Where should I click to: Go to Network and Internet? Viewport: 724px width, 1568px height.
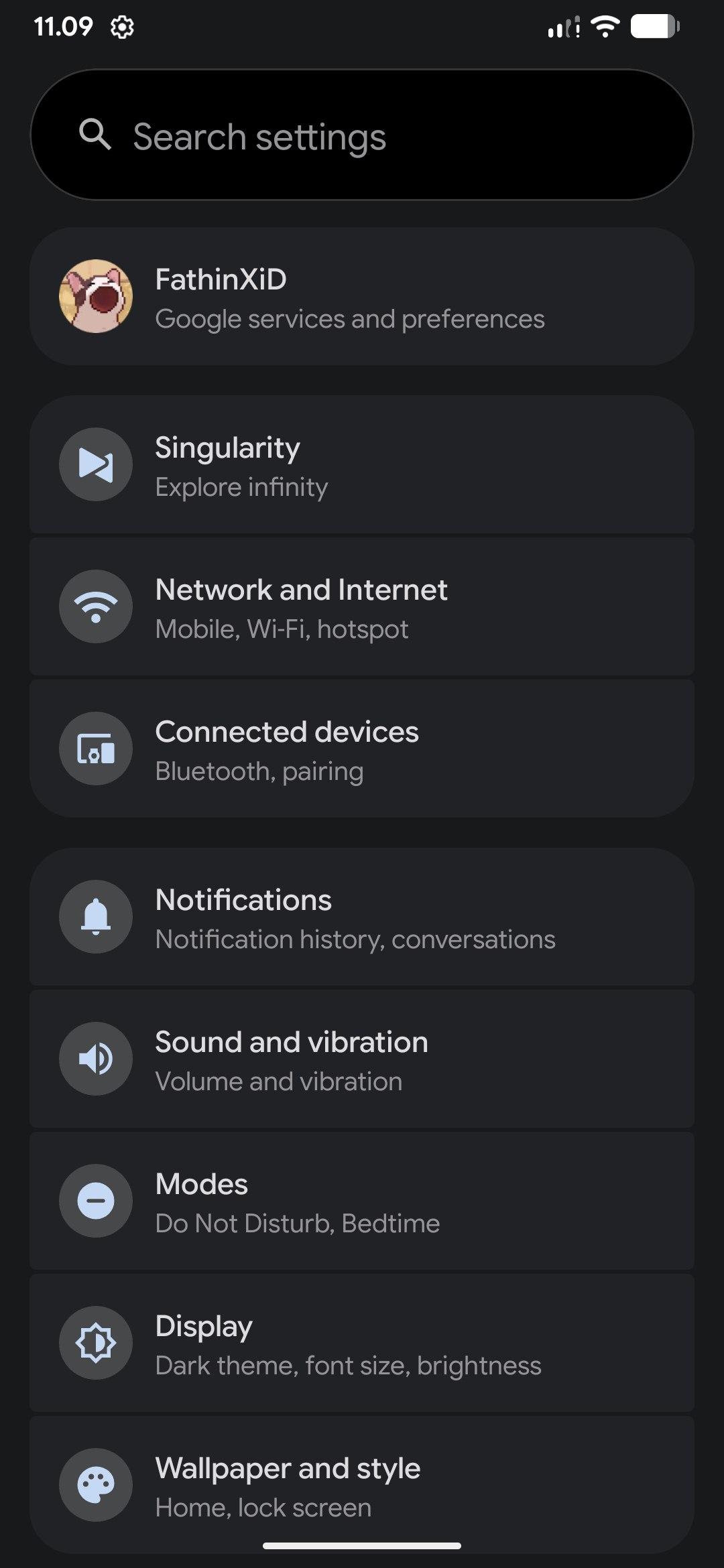click(x=362, y=607)
